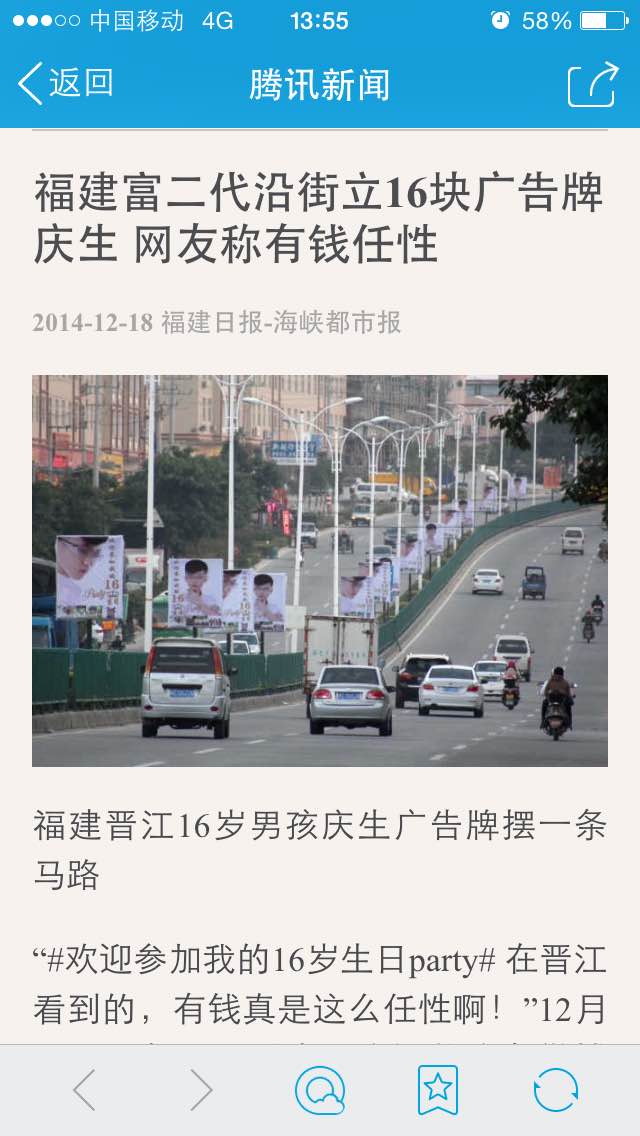Refresh the page with the reload icon

click(555, 1090)
